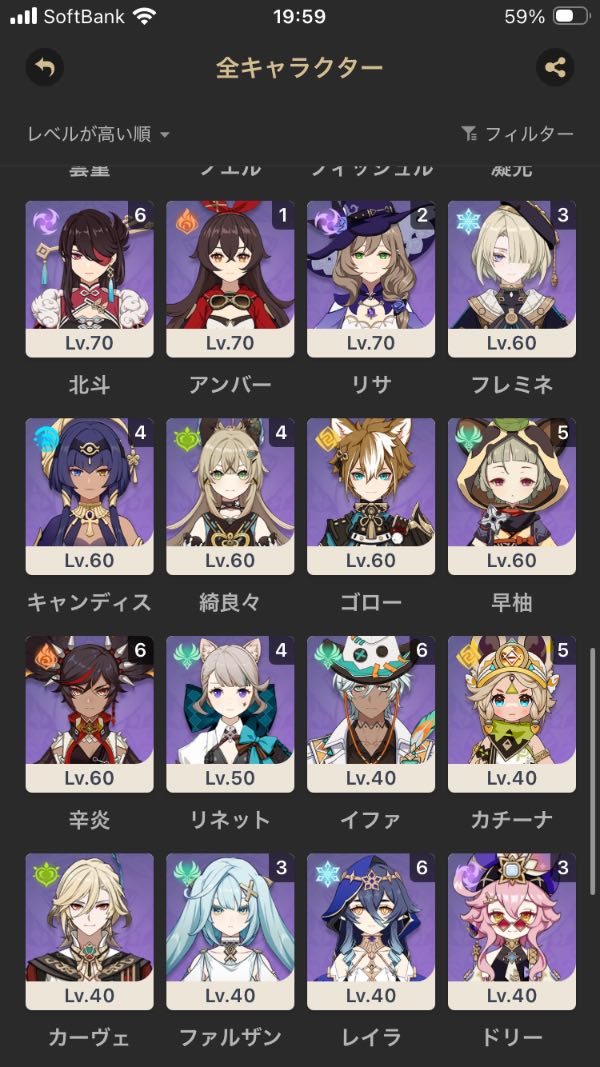
Task: Open カチーナ character card
Action: coord(511,713)
